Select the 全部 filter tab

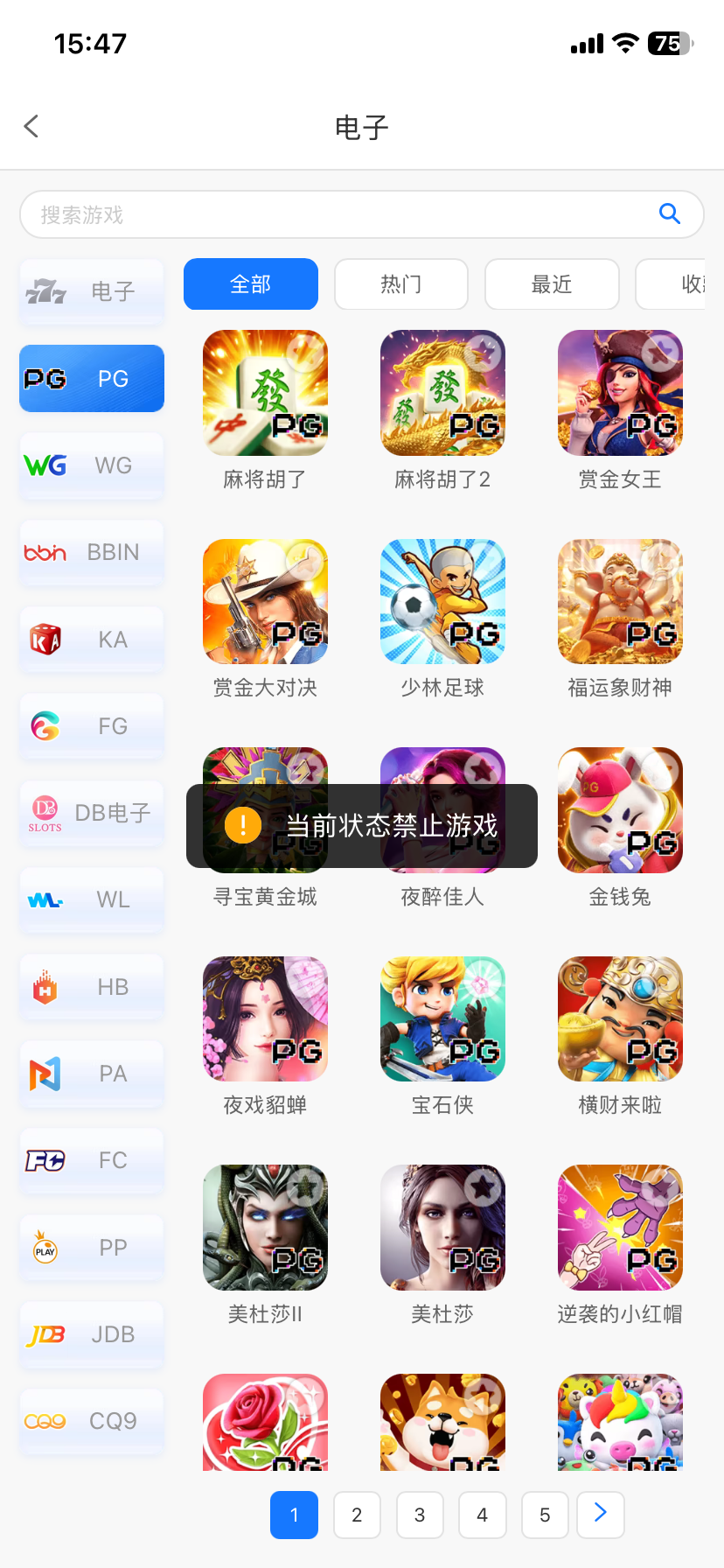(x=250, y=283)
